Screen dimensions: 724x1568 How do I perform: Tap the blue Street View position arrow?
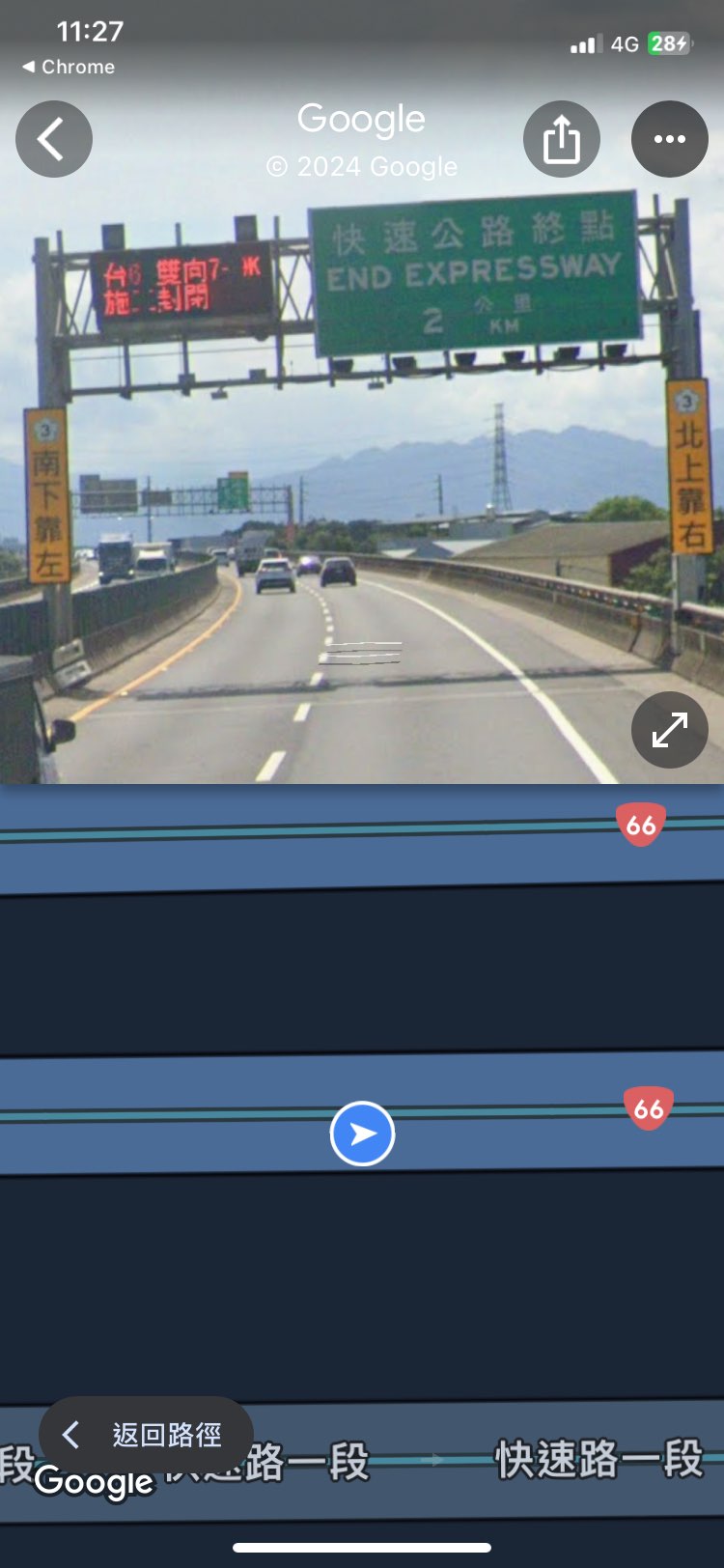click(x=362, y=1134)
